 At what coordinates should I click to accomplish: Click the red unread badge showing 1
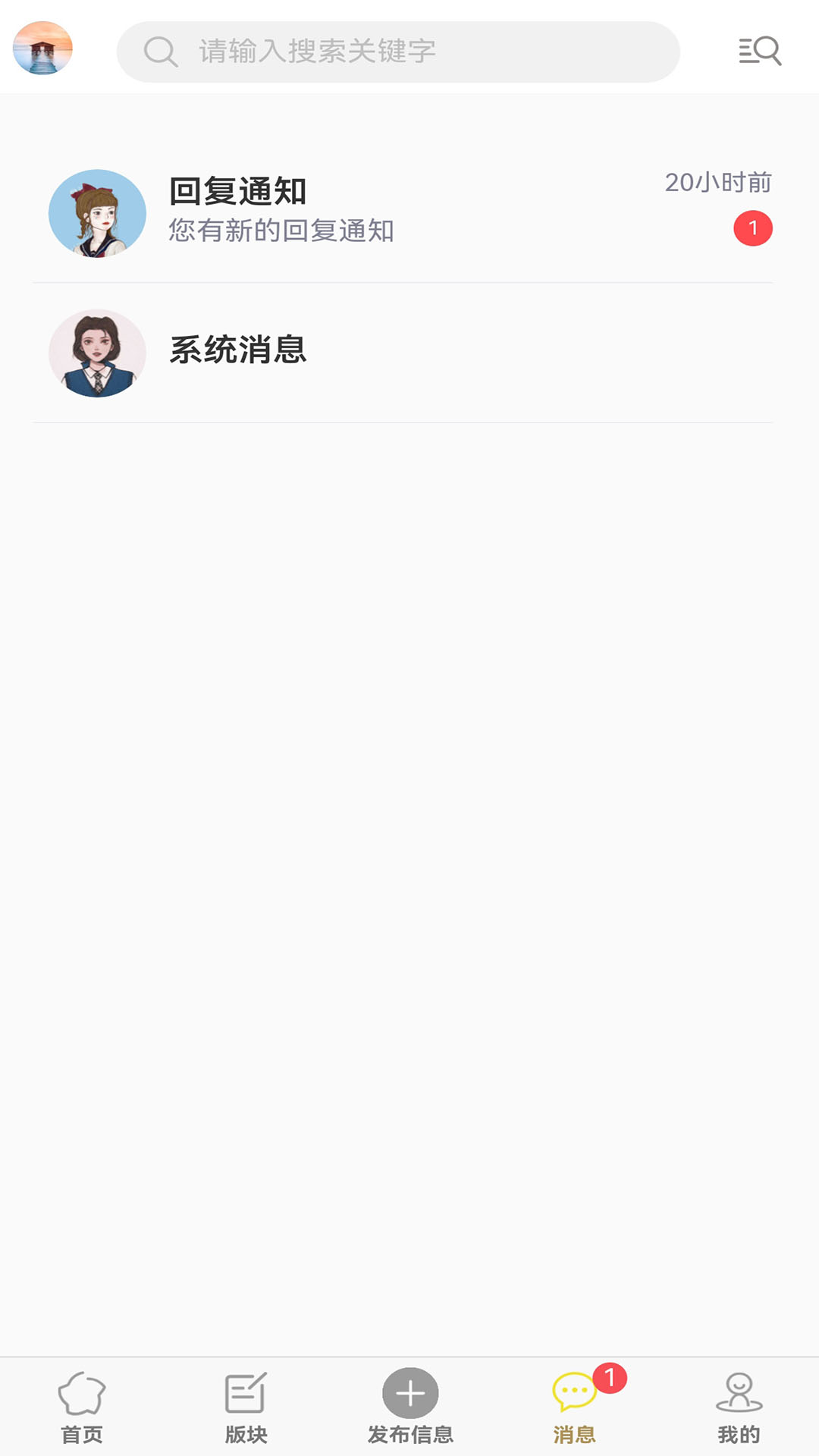pyautogui.click(x=752, y=227)
